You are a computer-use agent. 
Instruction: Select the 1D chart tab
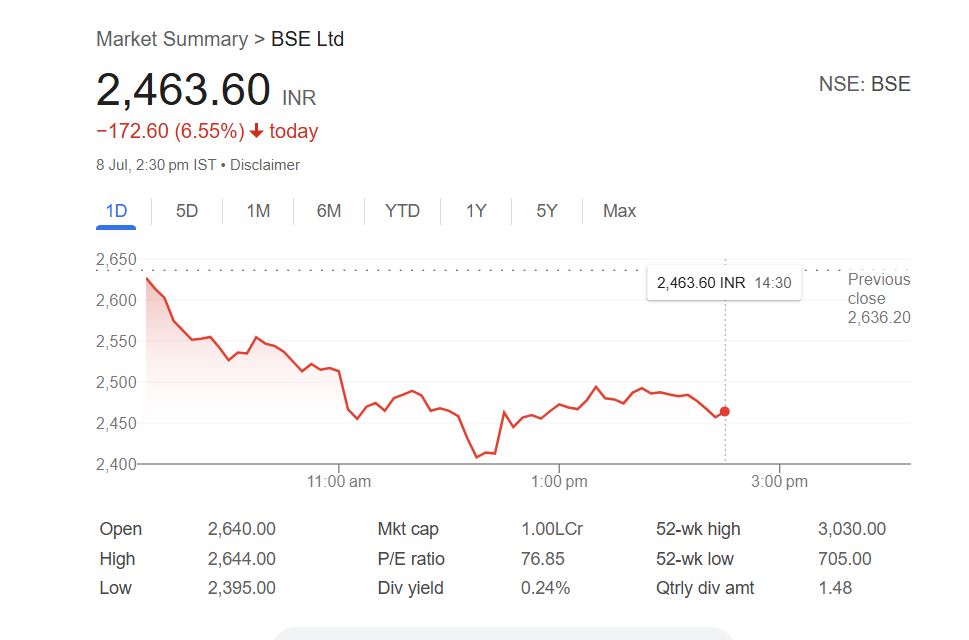coord(117,211)
